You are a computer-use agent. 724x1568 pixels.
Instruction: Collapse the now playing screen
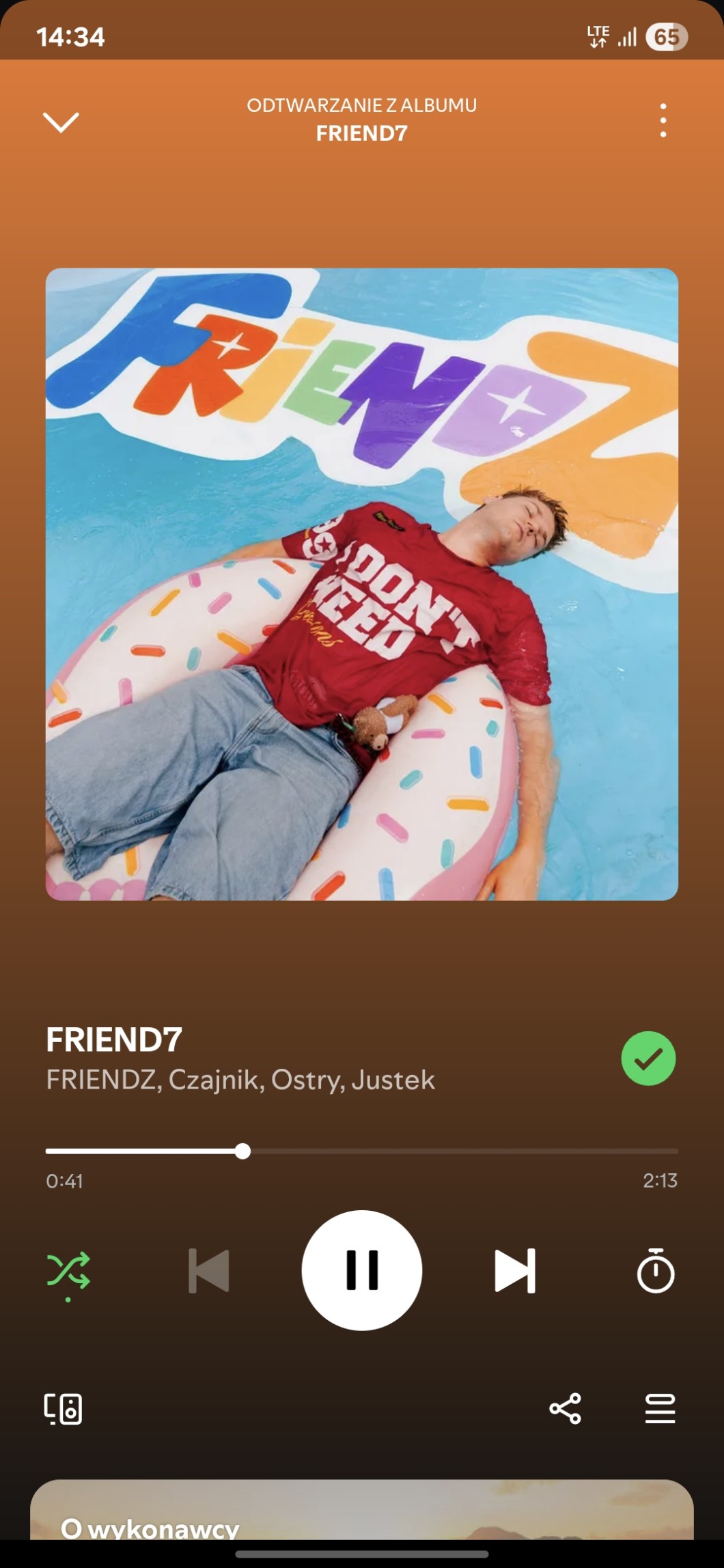(61, 122)
